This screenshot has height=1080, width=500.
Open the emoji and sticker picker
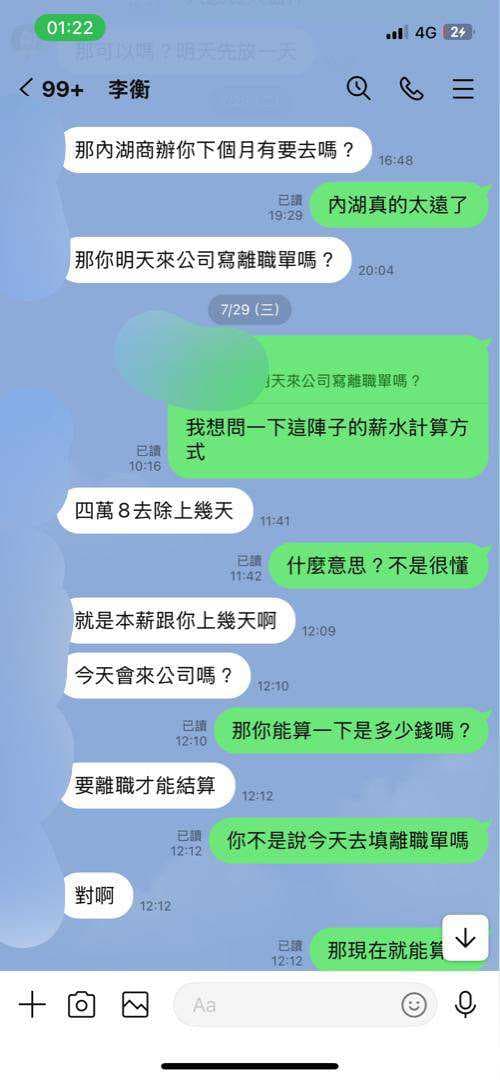[414, 1006]
